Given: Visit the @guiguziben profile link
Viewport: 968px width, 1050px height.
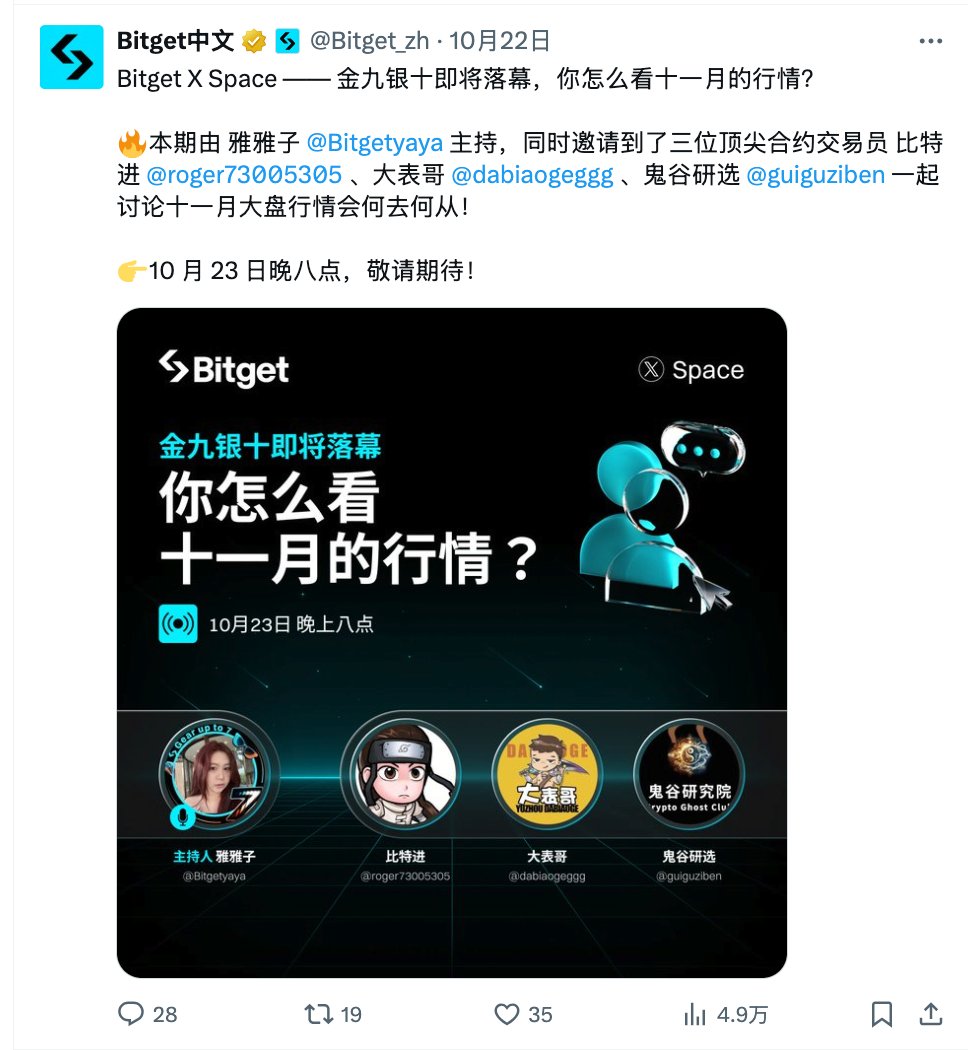Looking at the screenshot, I should [x=815, y=175].
